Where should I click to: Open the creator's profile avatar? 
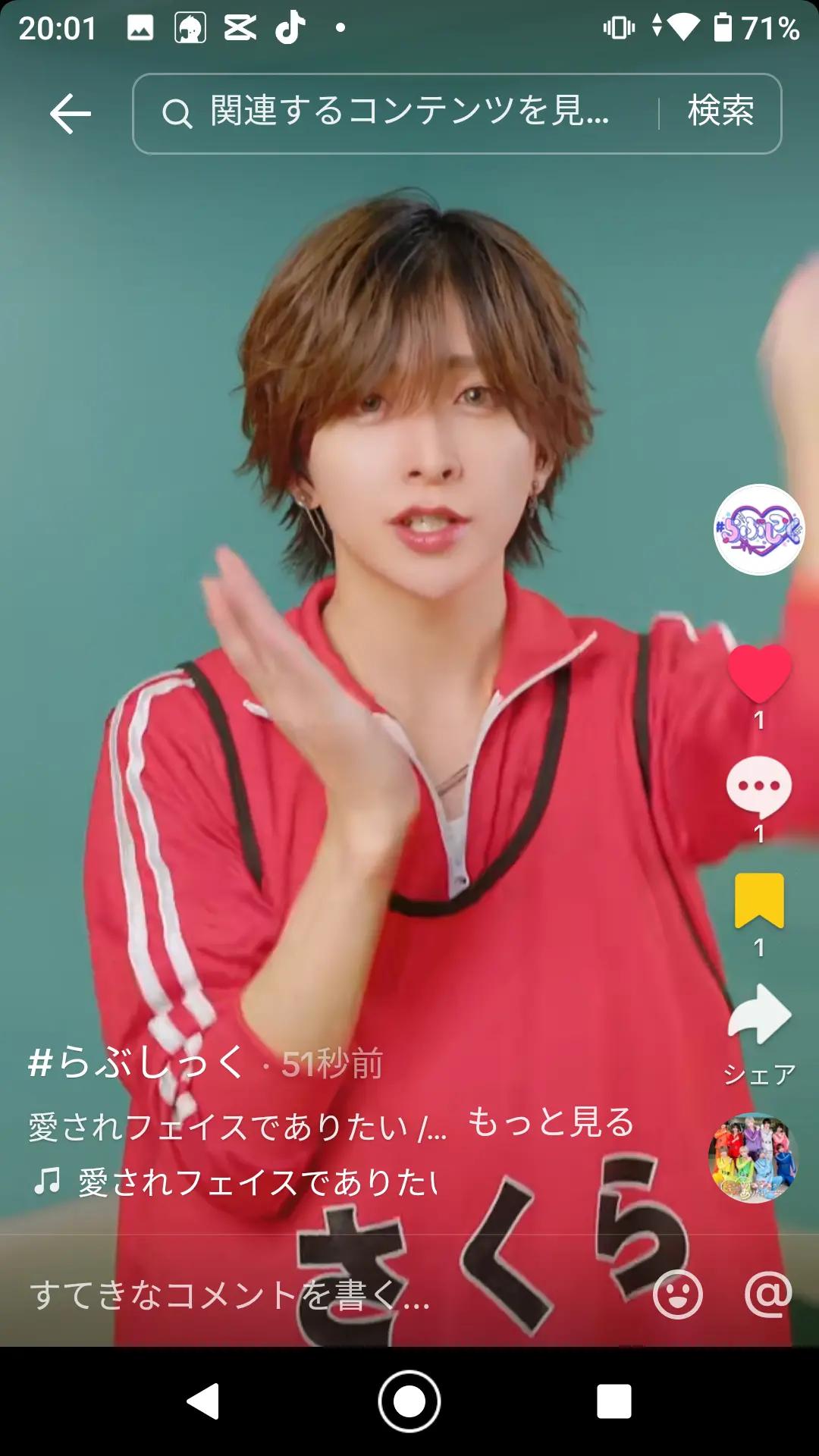(x=758, y=529)
